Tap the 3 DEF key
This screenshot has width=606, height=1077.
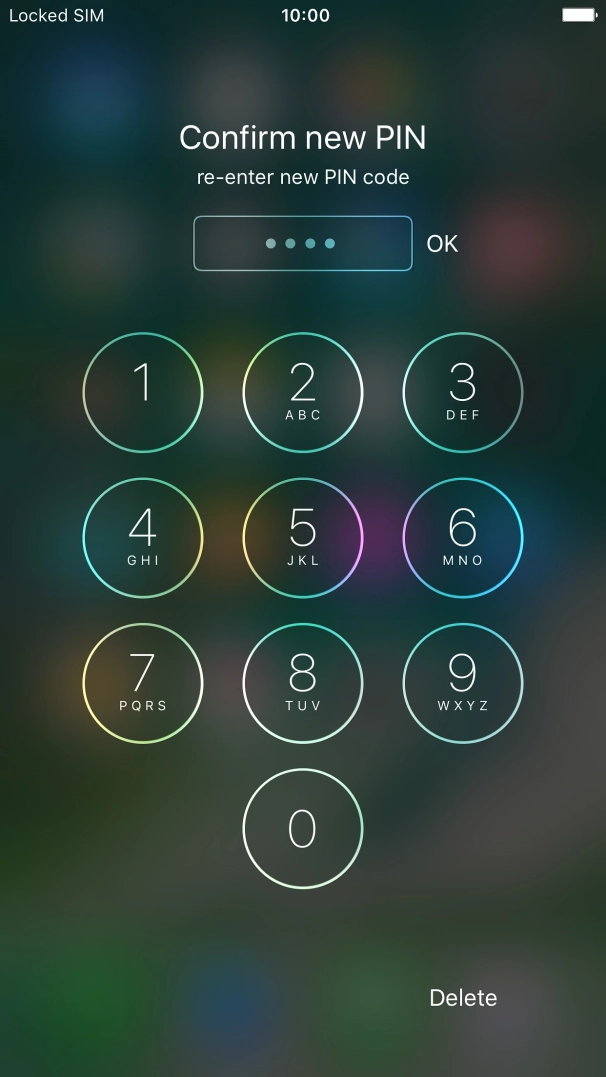pos(463,392)
